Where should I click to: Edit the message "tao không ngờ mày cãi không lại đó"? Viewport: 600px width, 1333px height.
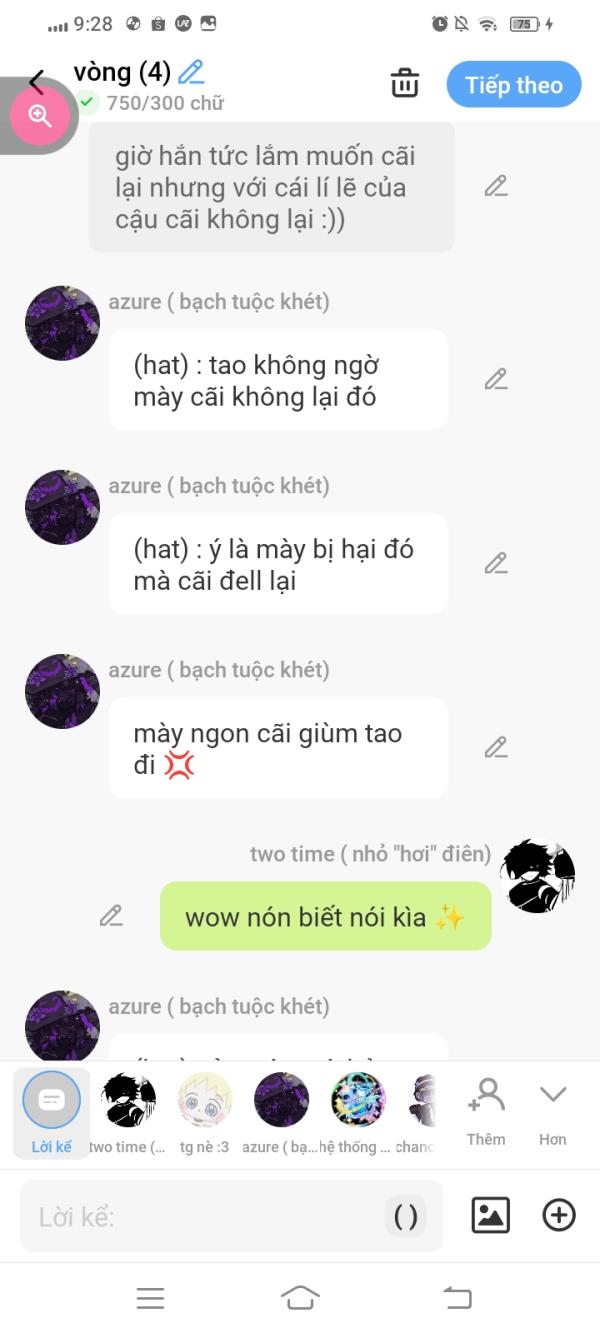496,379
